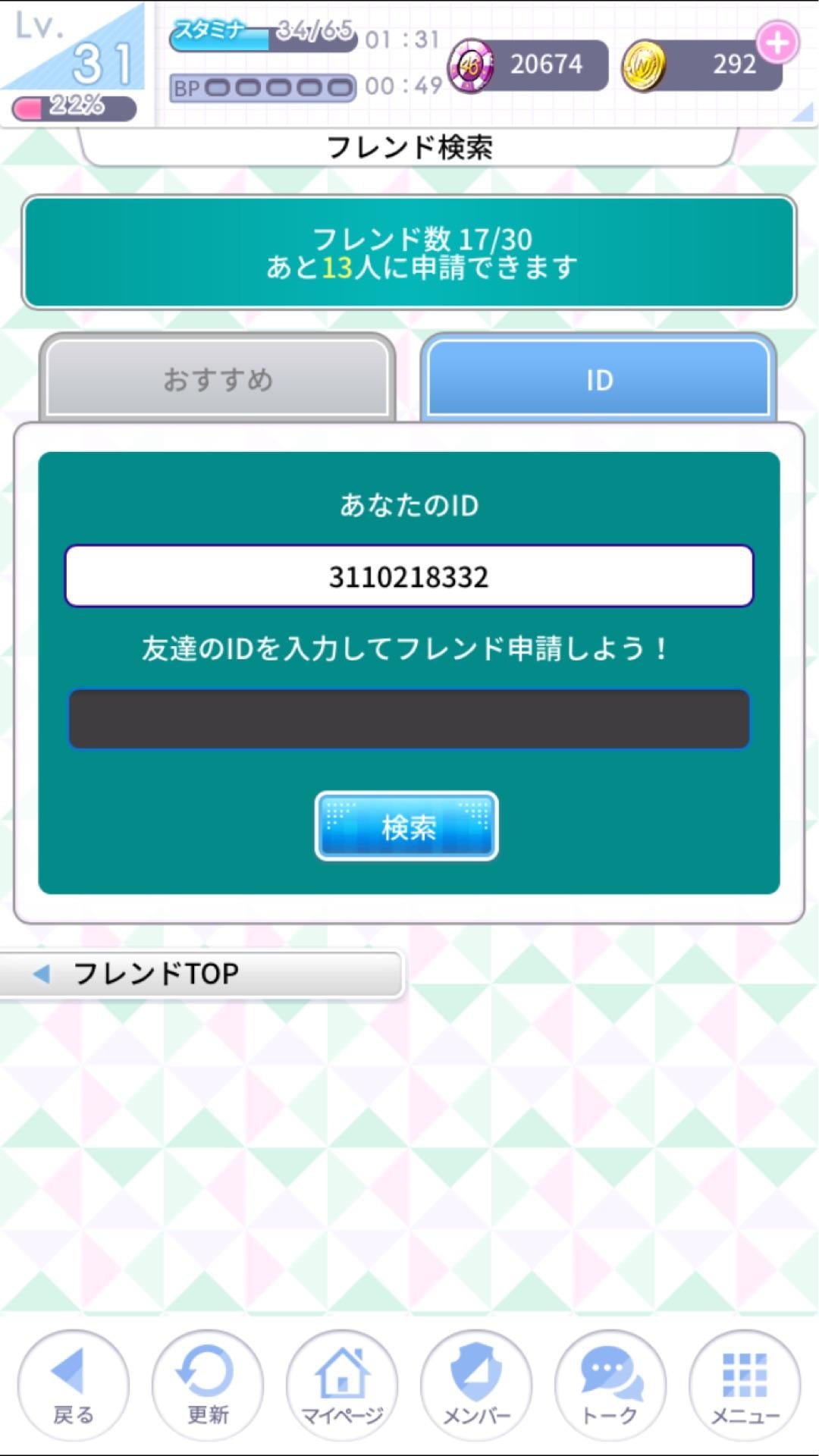
Task: Tap 戻る to go back
Action: 73,1385
